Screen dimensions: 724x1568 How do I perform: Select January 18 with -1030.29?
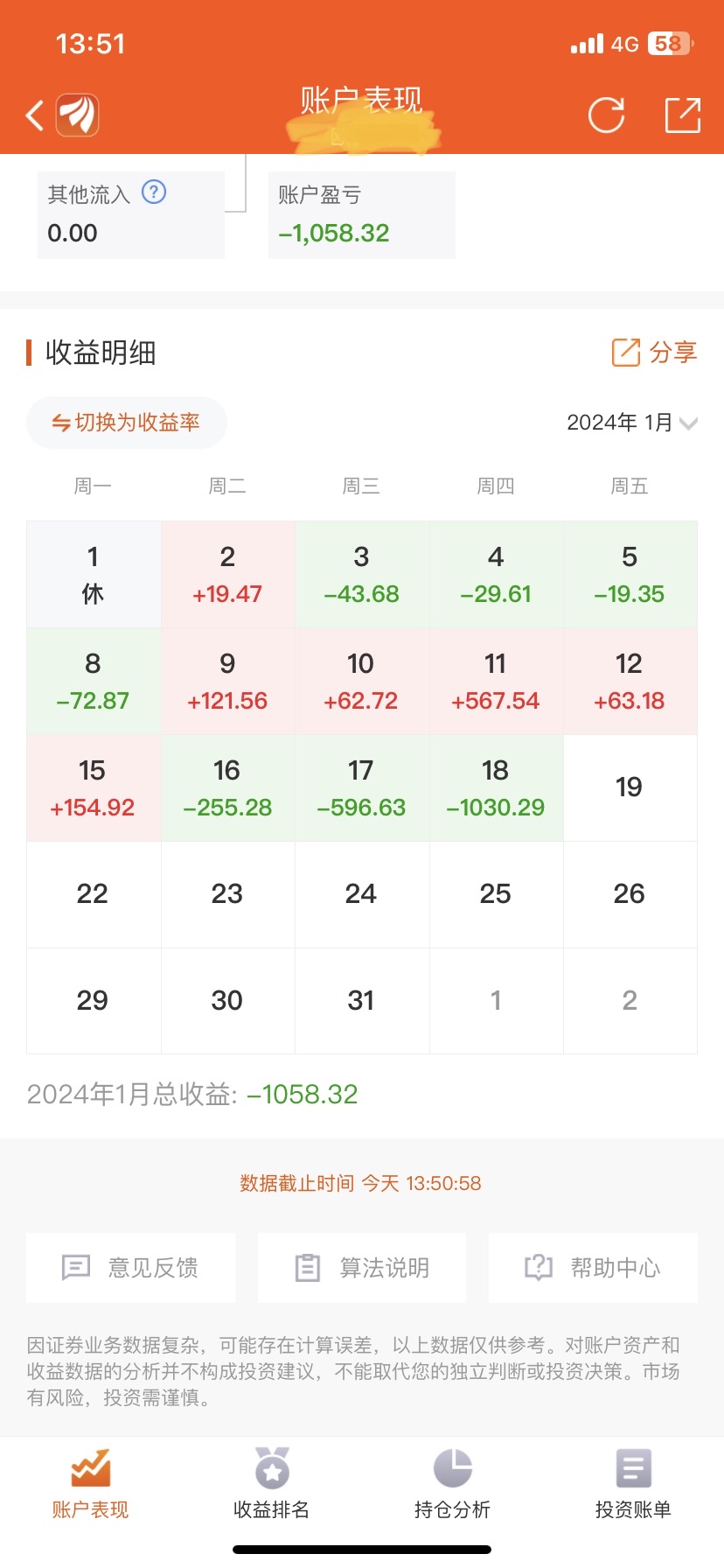[x=495, y=787]
